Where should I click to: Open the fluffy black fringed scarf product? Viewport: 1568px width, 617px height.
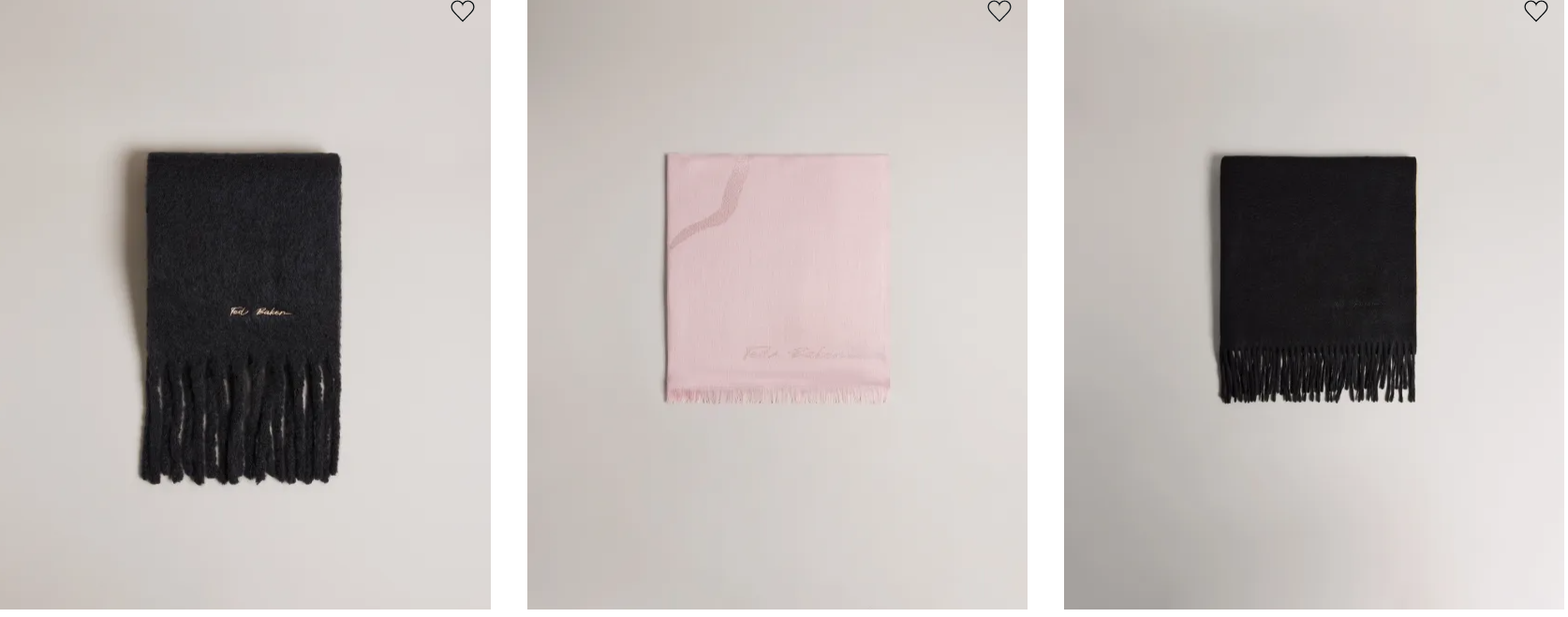pyautogui.click(x=244, y=318)
